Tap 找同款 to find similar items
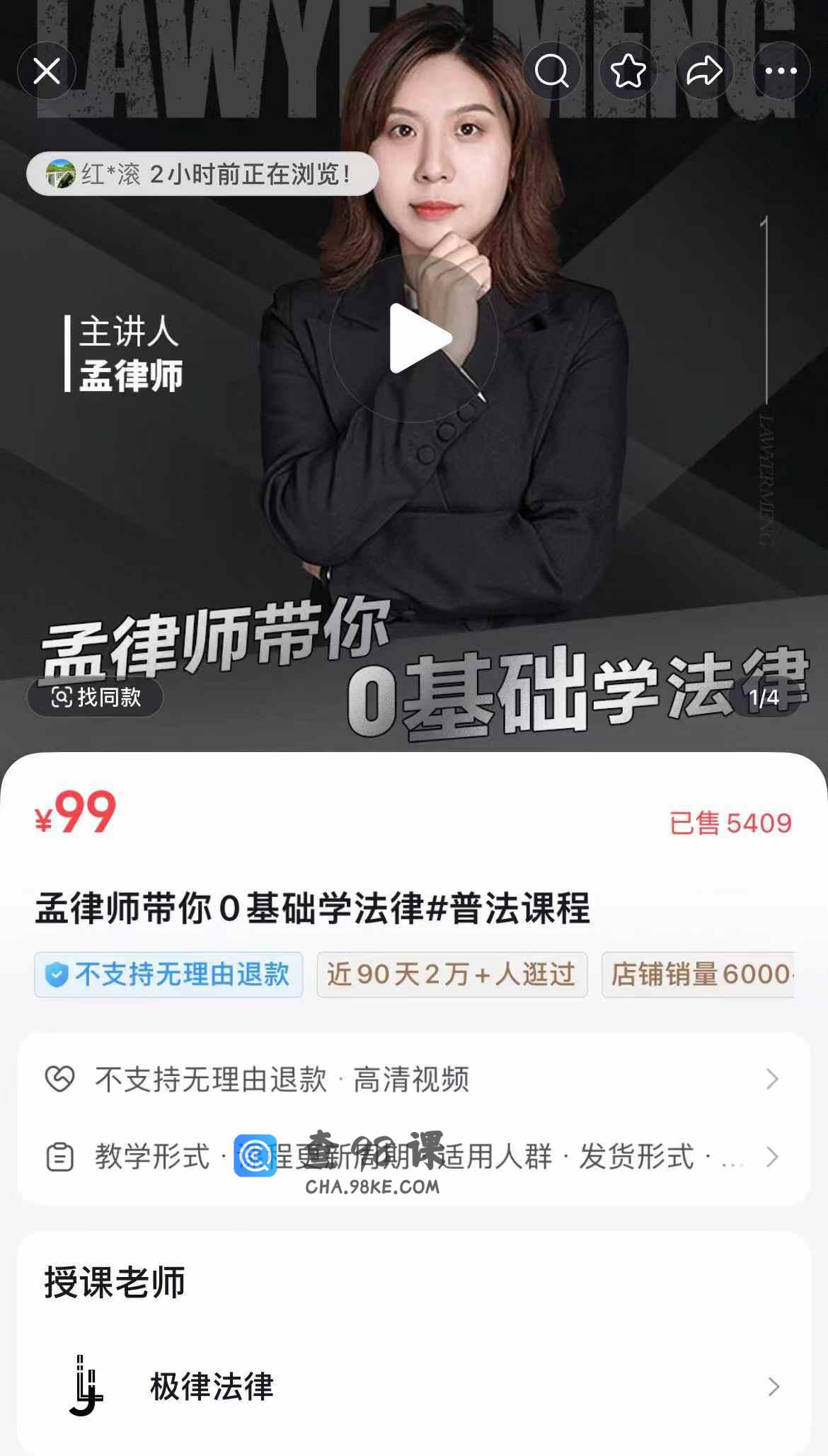 (x=96, y=697)
